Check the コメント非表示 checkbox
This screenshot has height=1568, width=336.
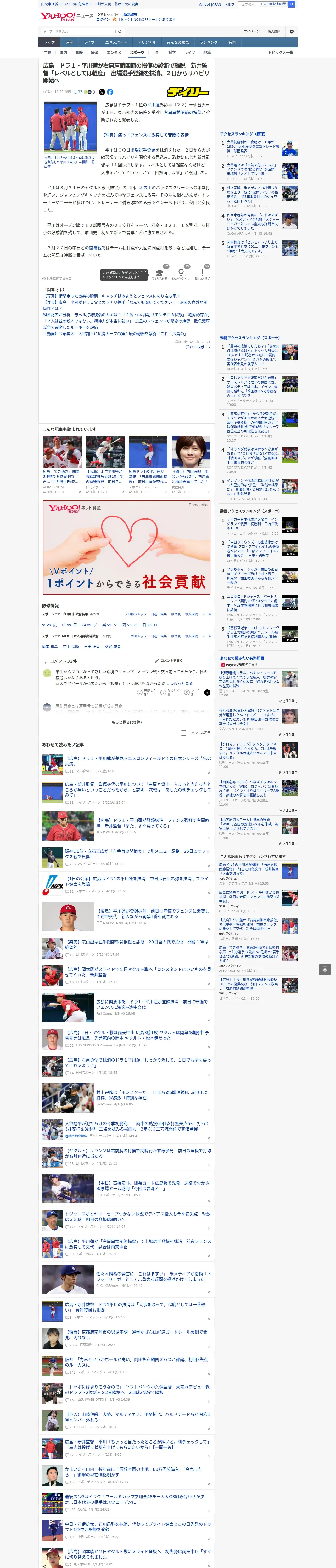pos(183,733)
